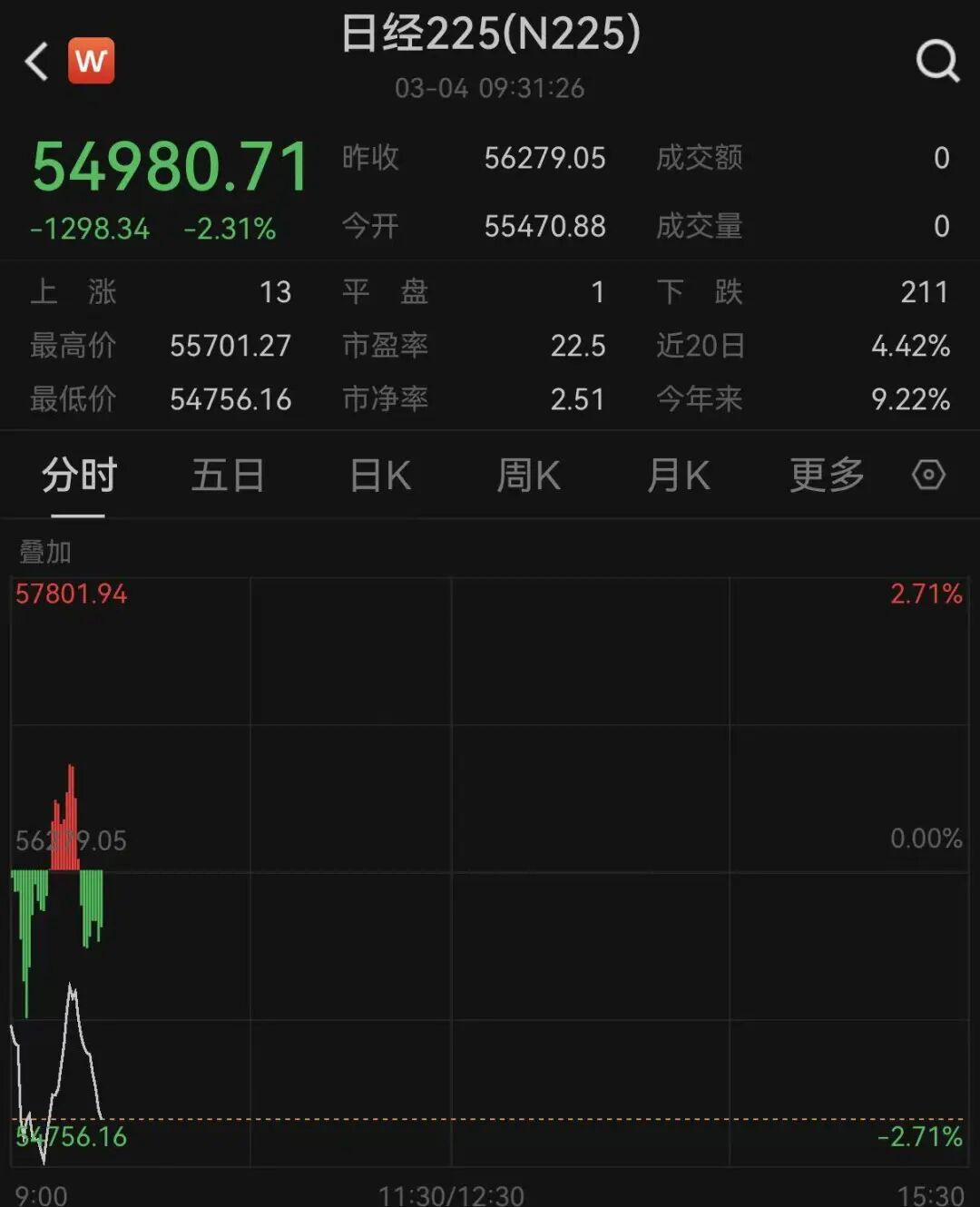This screenshot has width=980, height=1207.
Task: Tap 叠加 to overlay a comparison
Action: tap(45, 551)
